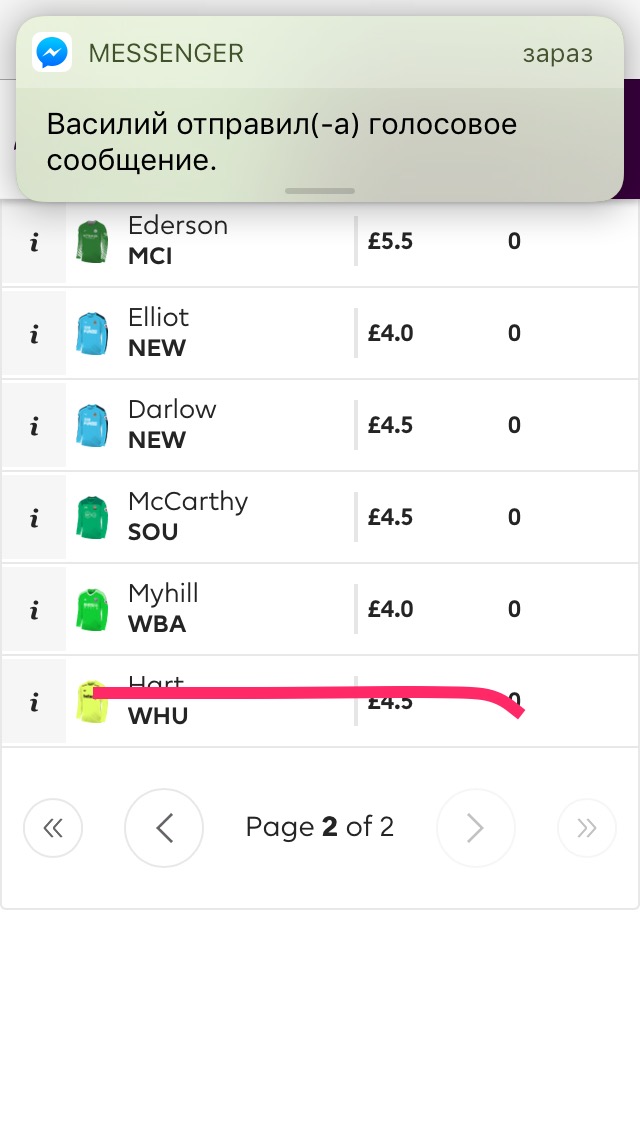
Task: Go to the previous page
Action: (164, 827)
